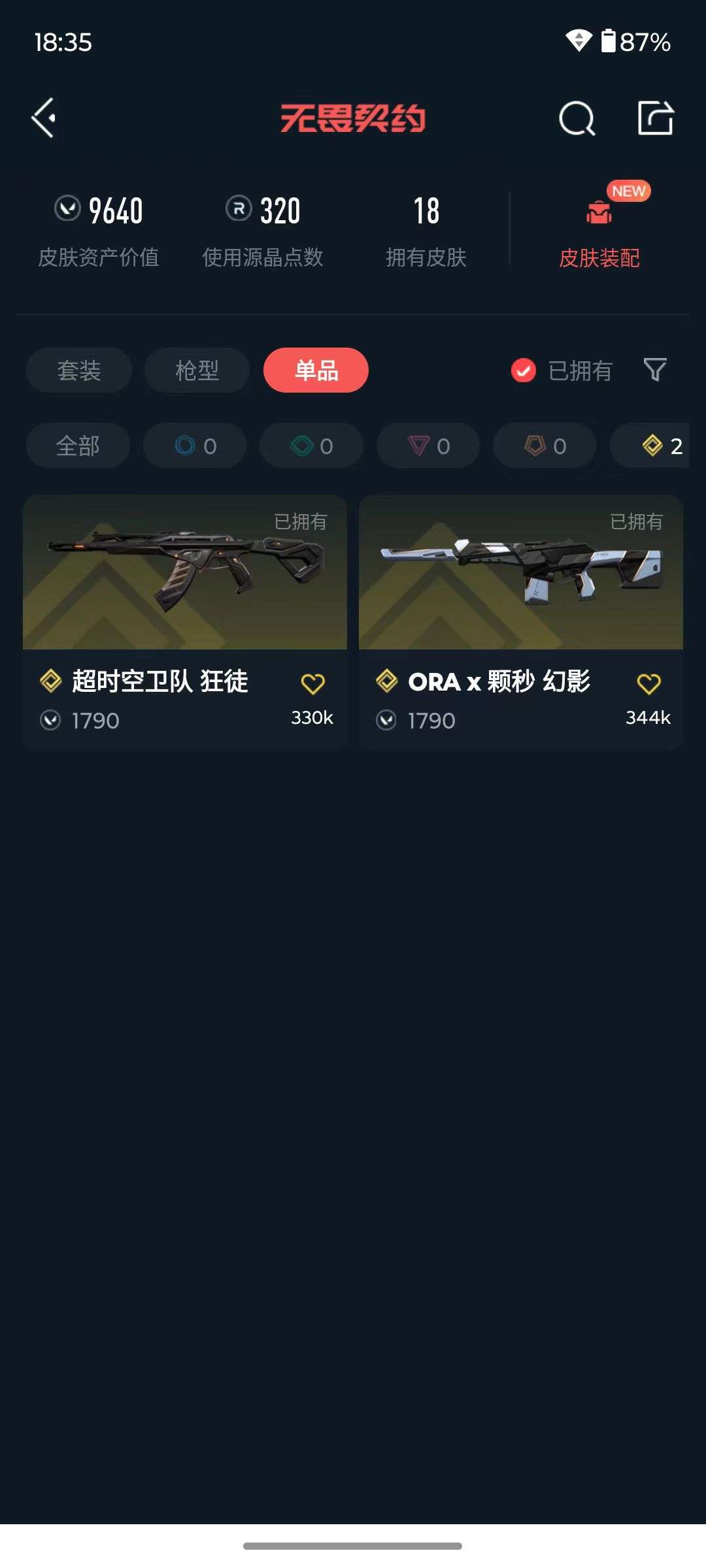Tap the orange rarity filter chip

(x=543, y=446)
